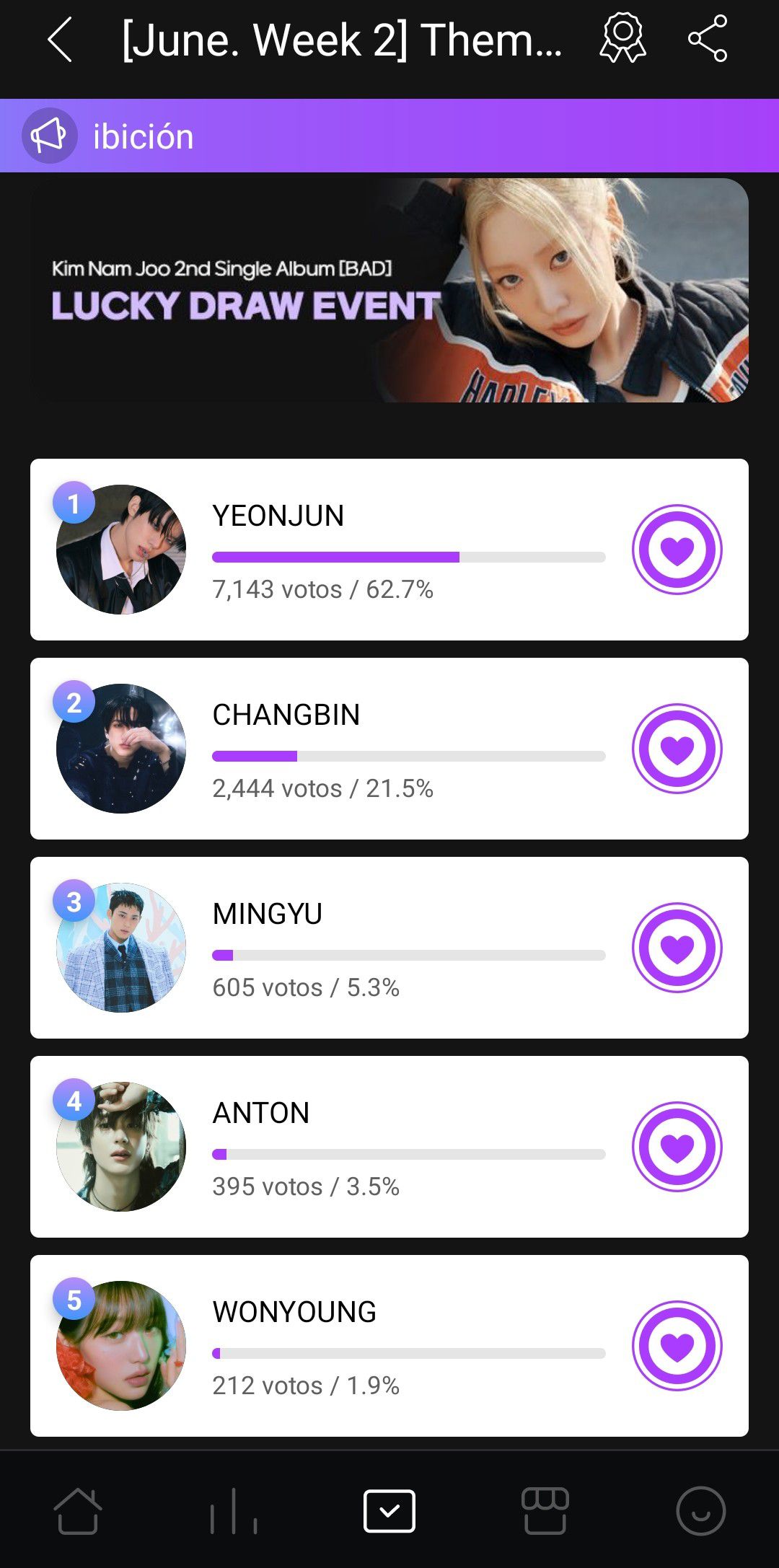This screenshot has height=1568, width=779.
Task: Vote for CHANGBIN with the heart button
Action: point(677,749)
